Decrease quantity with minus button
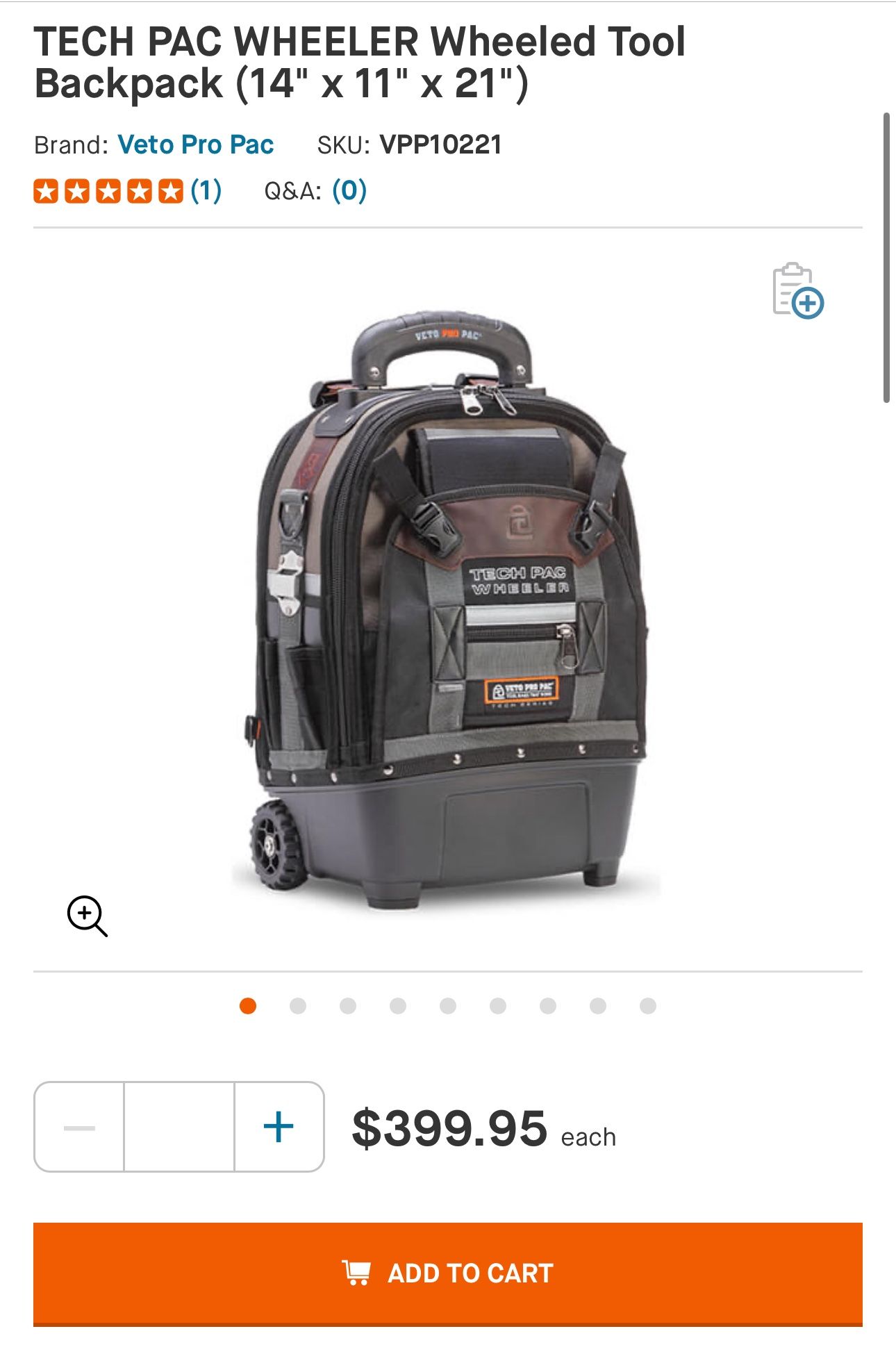This screenshot has height=1354, width=896. coord(79,1127)
